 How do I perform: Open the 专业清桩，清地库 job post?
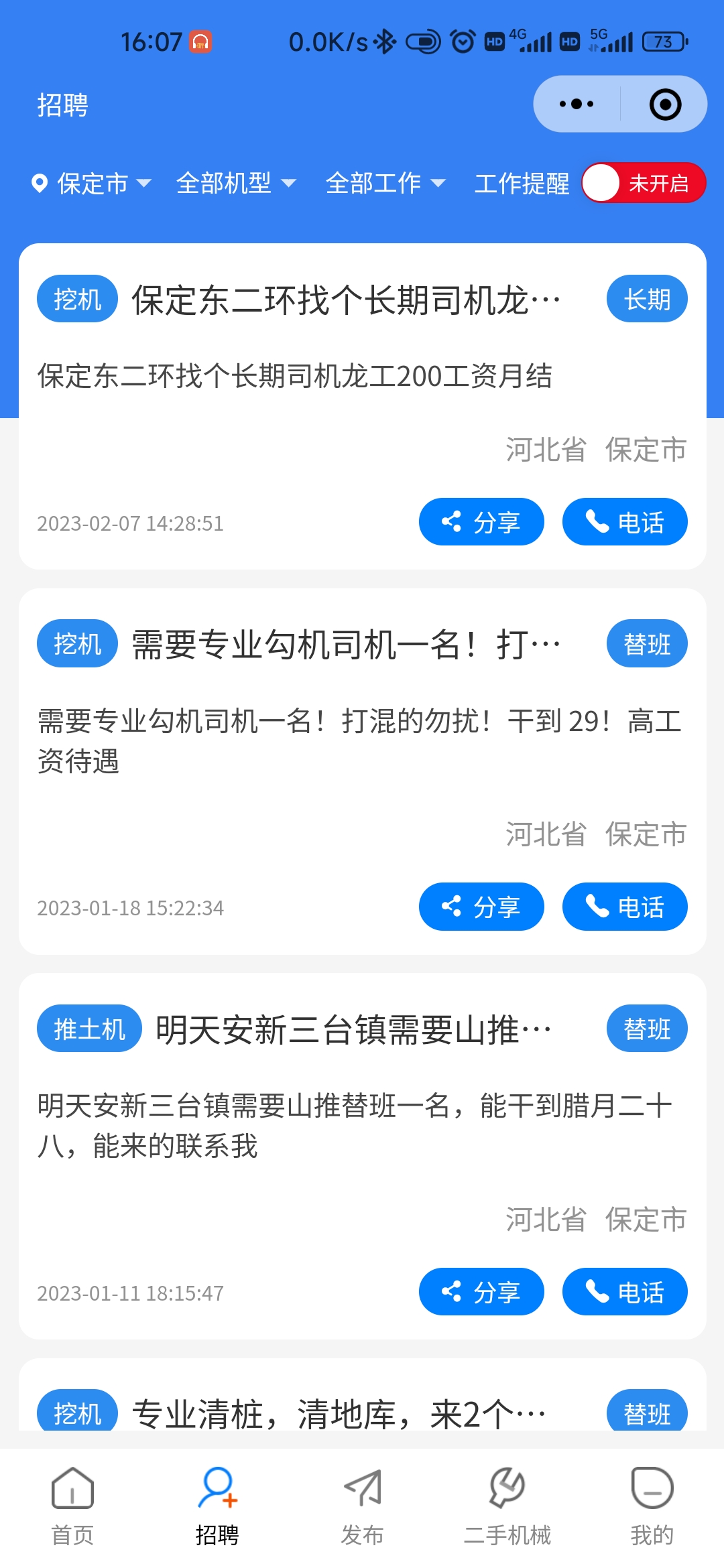tap(339, 1414)
